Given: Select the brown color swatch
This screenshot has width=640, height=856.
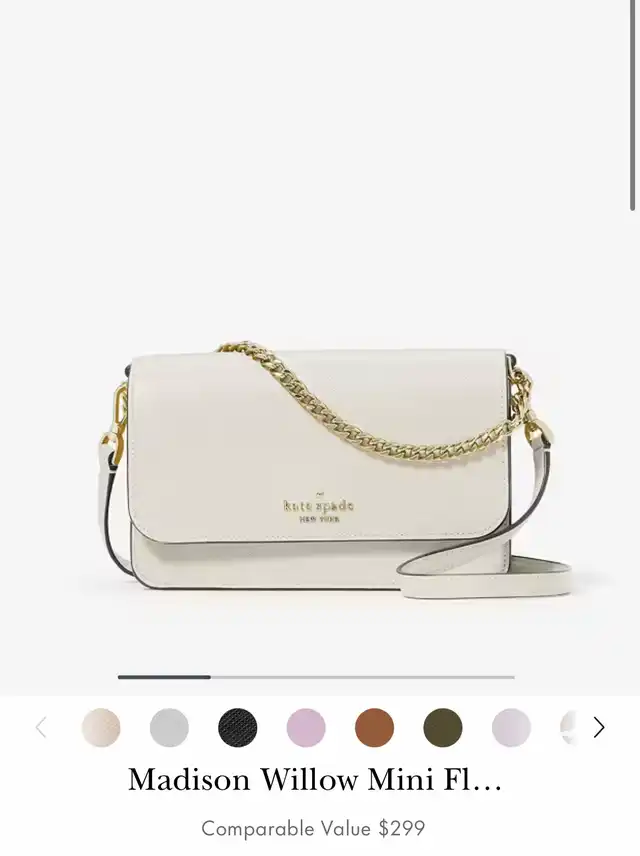Looking at the screenshot, I should pos(374,727).
